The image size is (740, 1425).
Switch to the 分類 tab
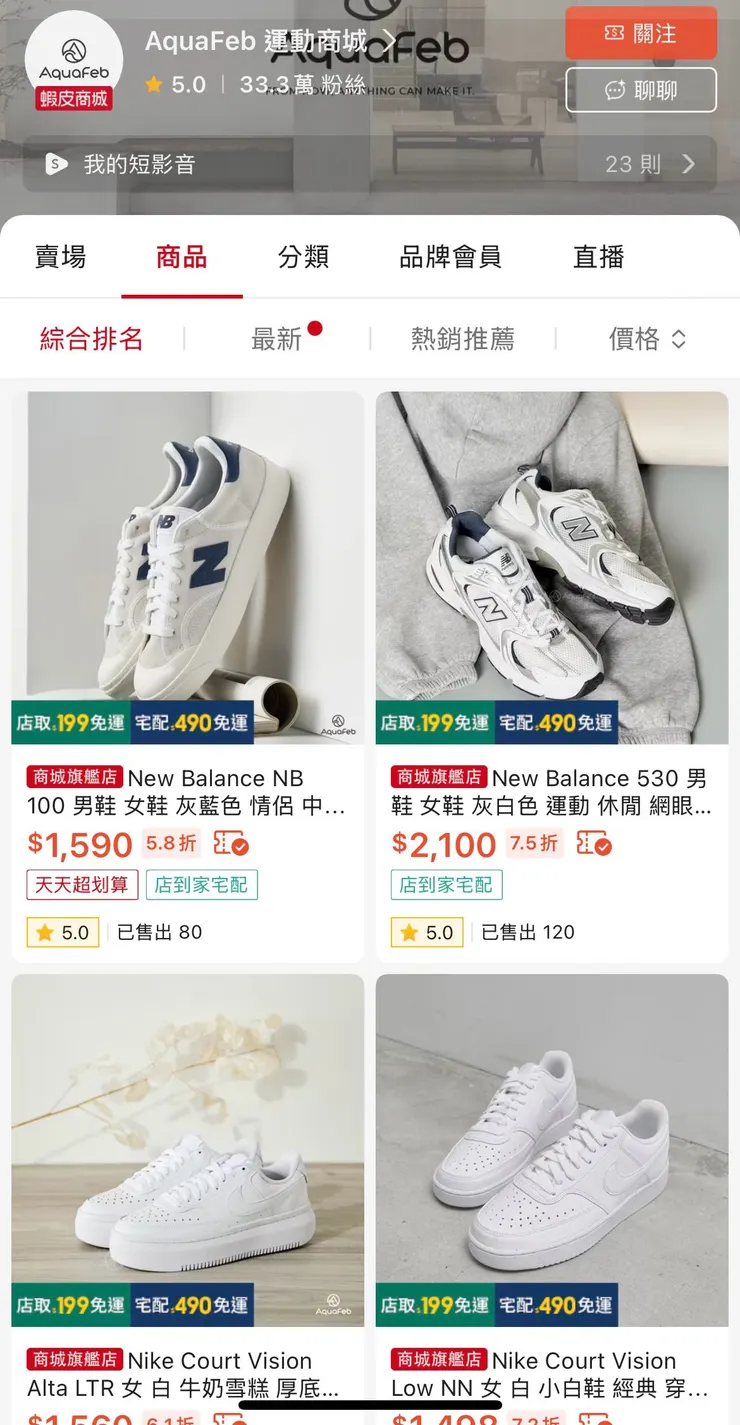point(304,256)
